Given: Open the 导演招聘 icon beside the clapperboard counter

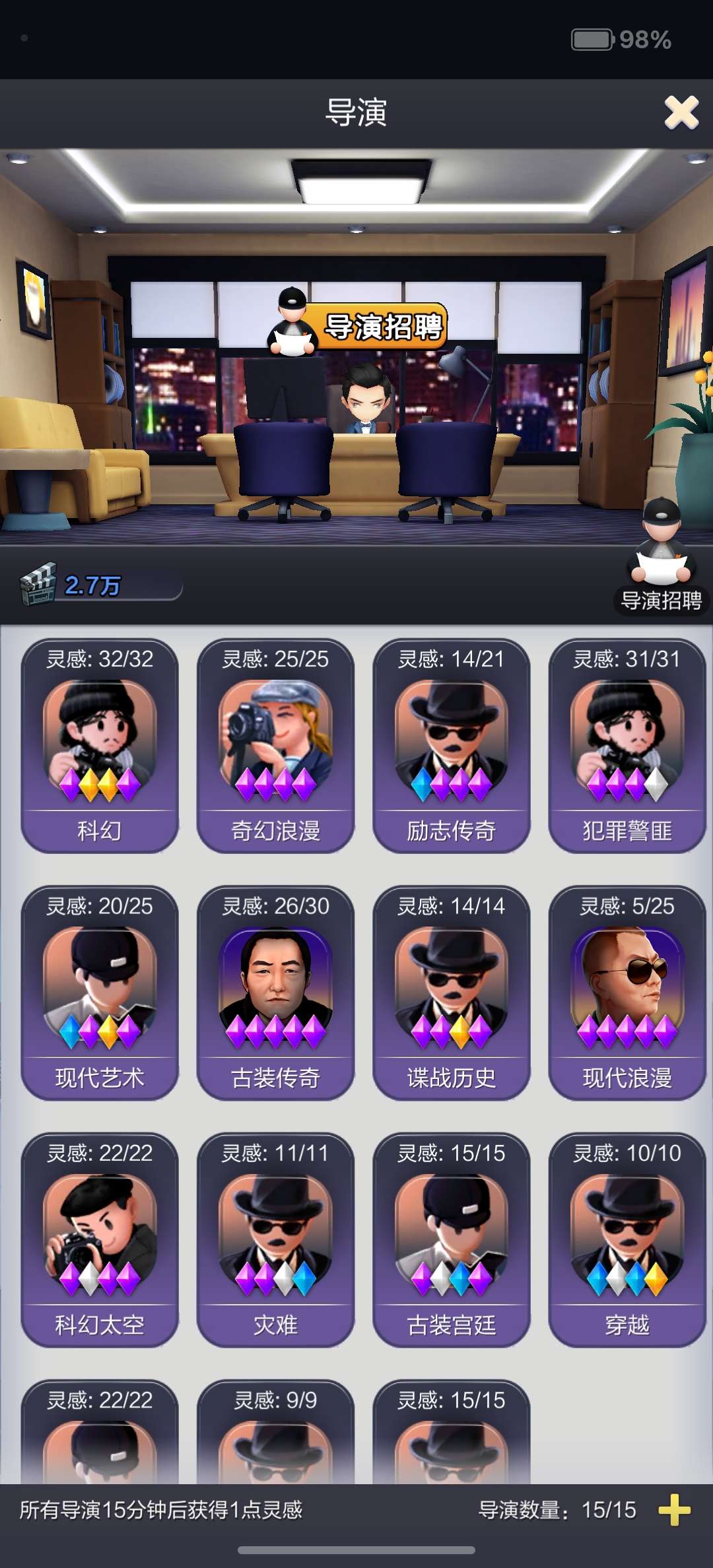Looking at the screenshot, I should tap(661, 558).
